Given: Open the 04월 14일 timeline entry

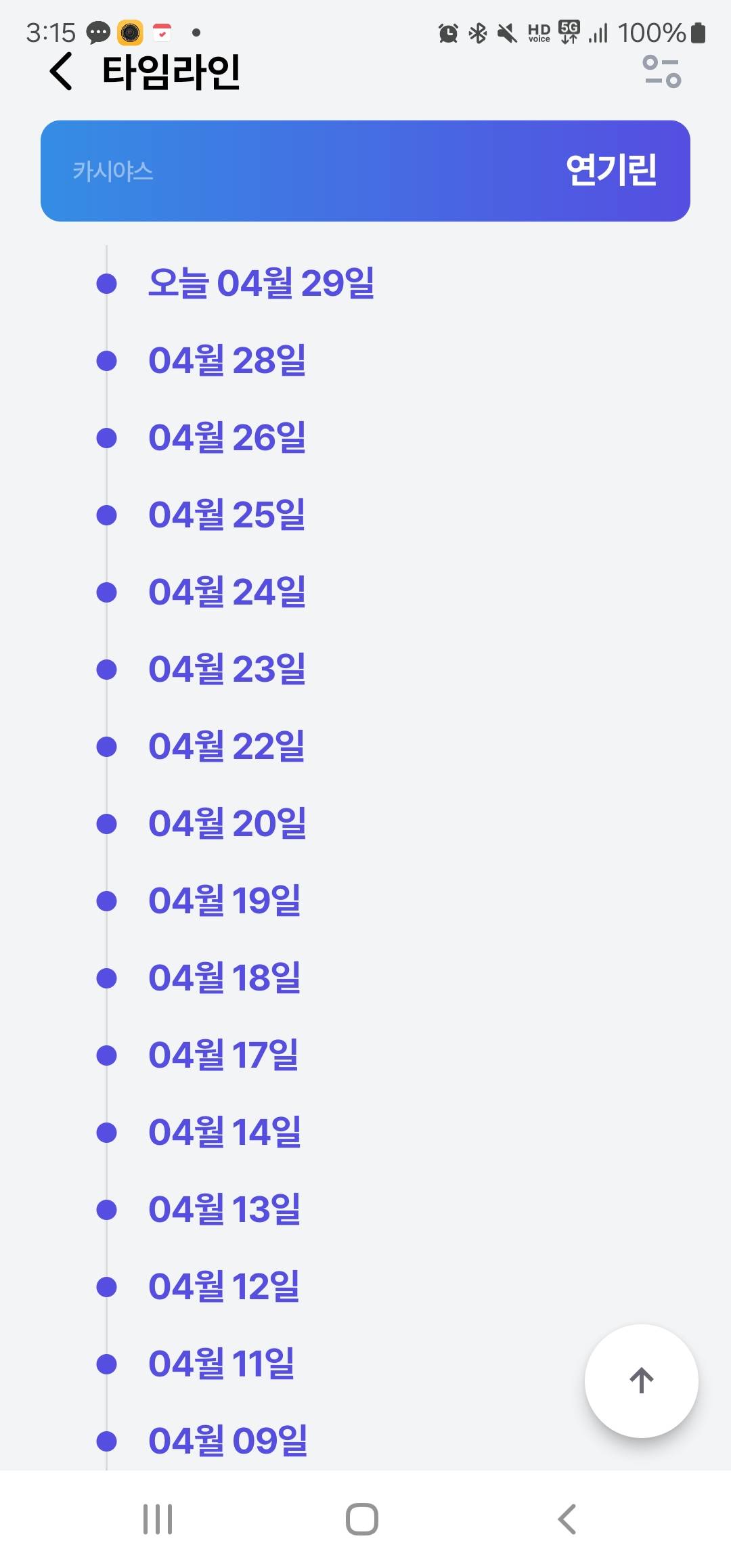Looking at the screenshot, I should [224, 1132].
